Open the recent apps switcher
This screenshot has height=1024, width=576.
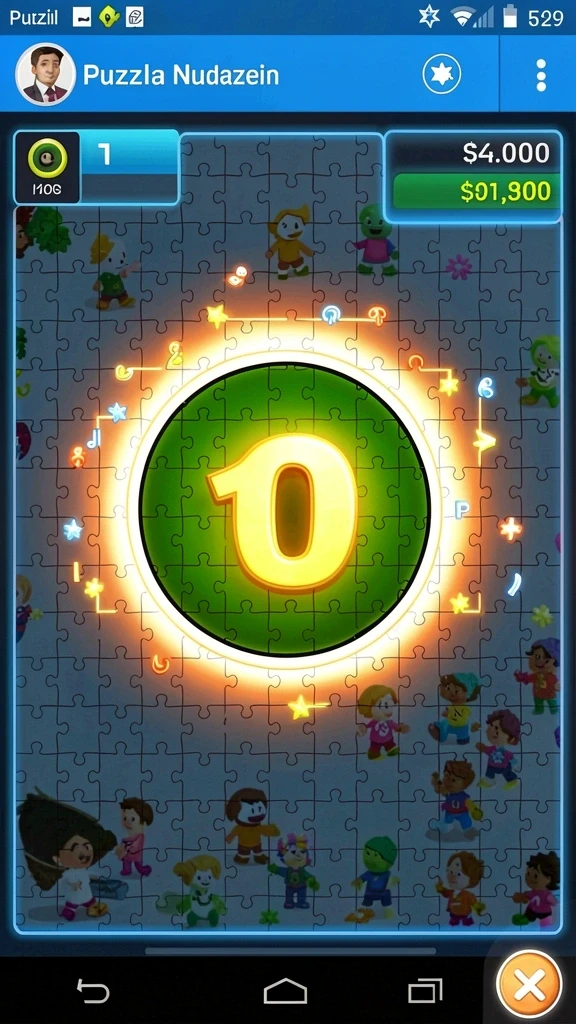[425, 991]
